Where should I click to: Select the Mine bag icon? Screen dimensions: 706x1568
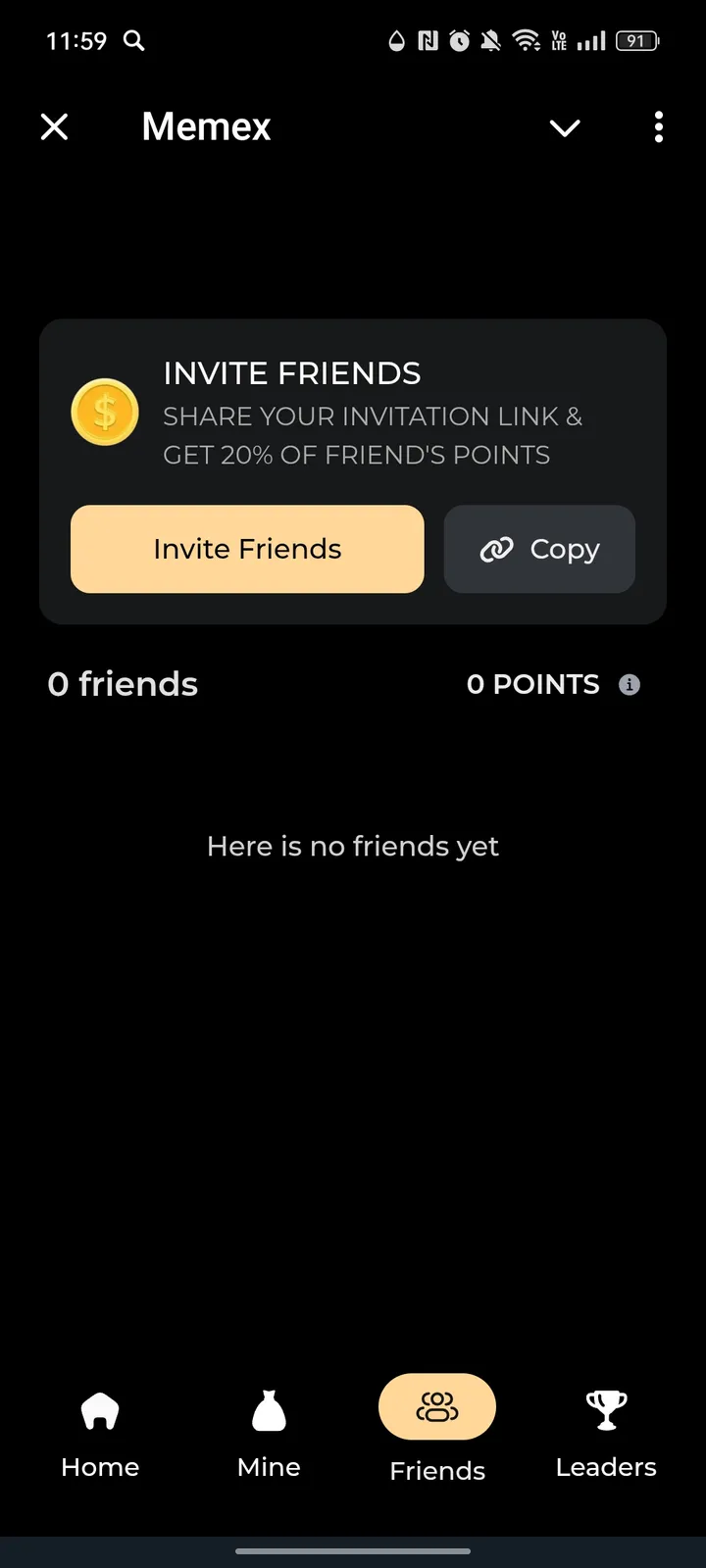[268, 1411]
